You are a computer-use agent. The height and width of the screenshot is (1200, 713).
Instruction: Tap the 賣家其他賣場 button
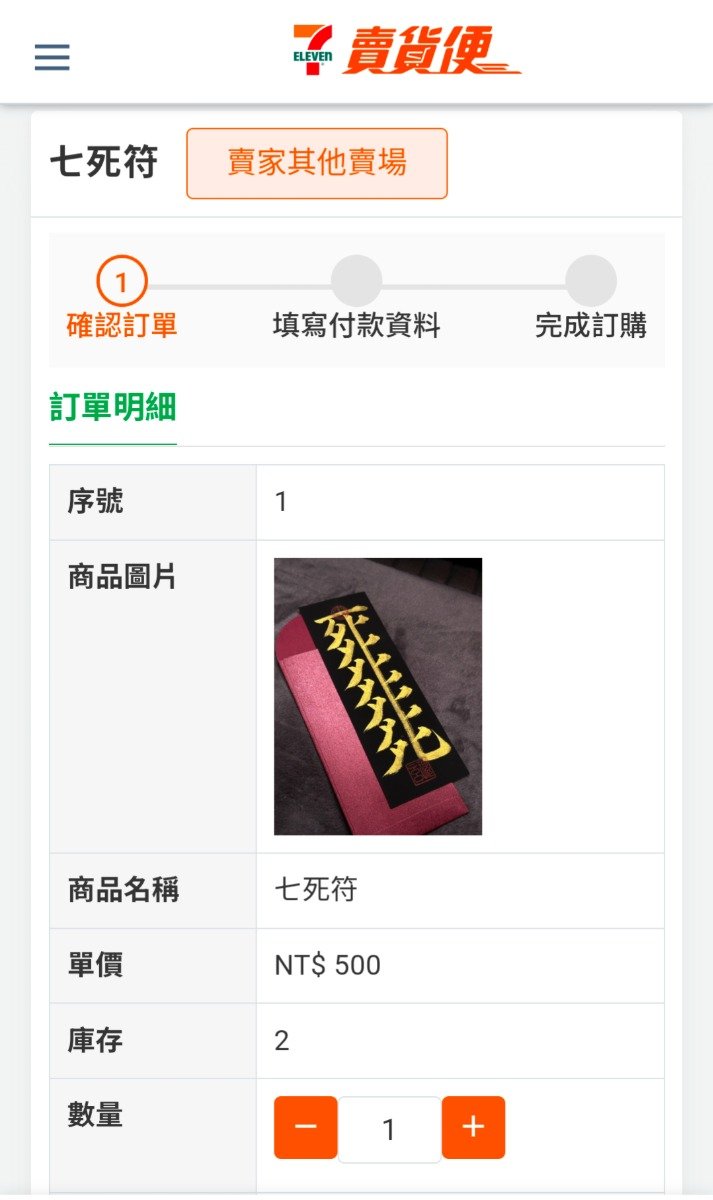point(316,163)
